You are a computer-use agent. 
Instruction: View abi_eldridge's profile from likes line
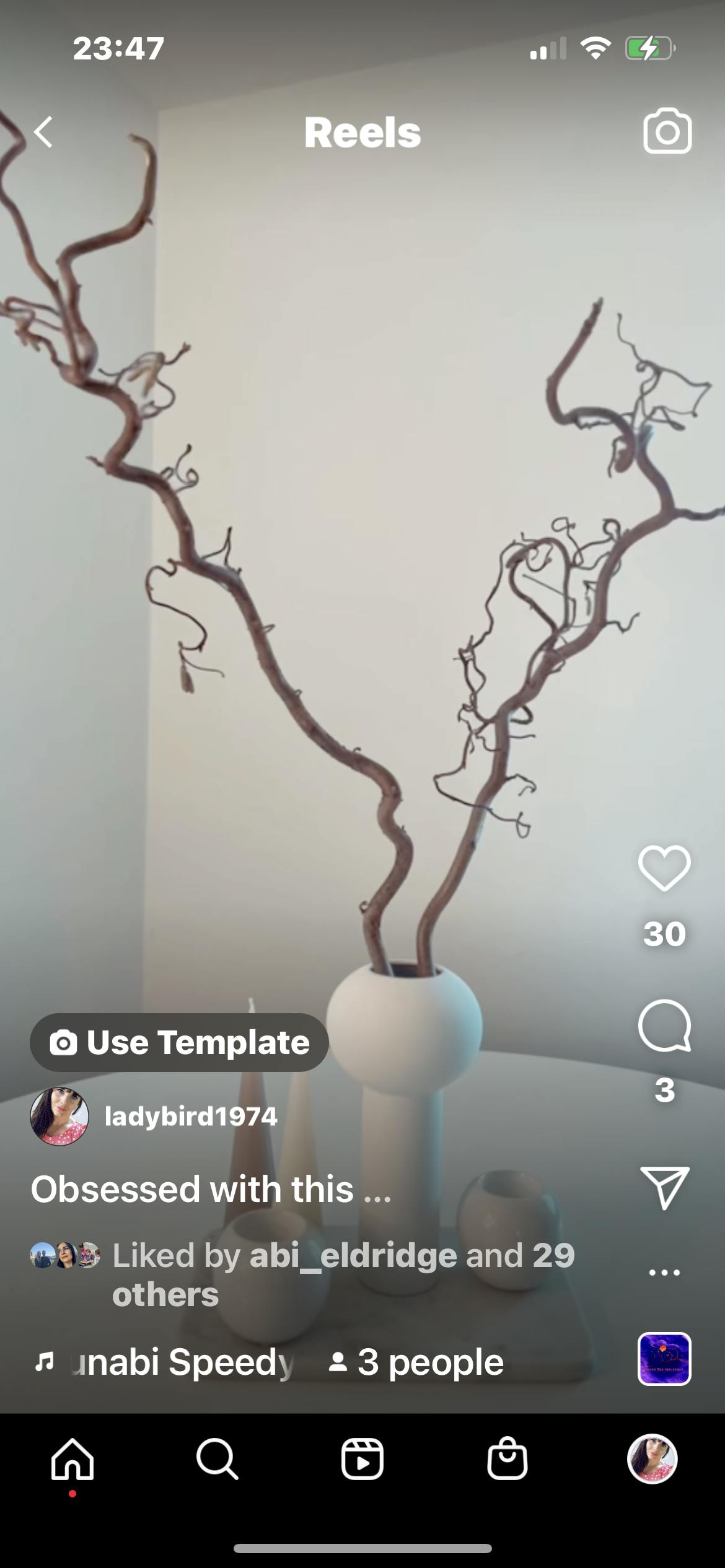pyautogui.click(x=353, y=1255)
